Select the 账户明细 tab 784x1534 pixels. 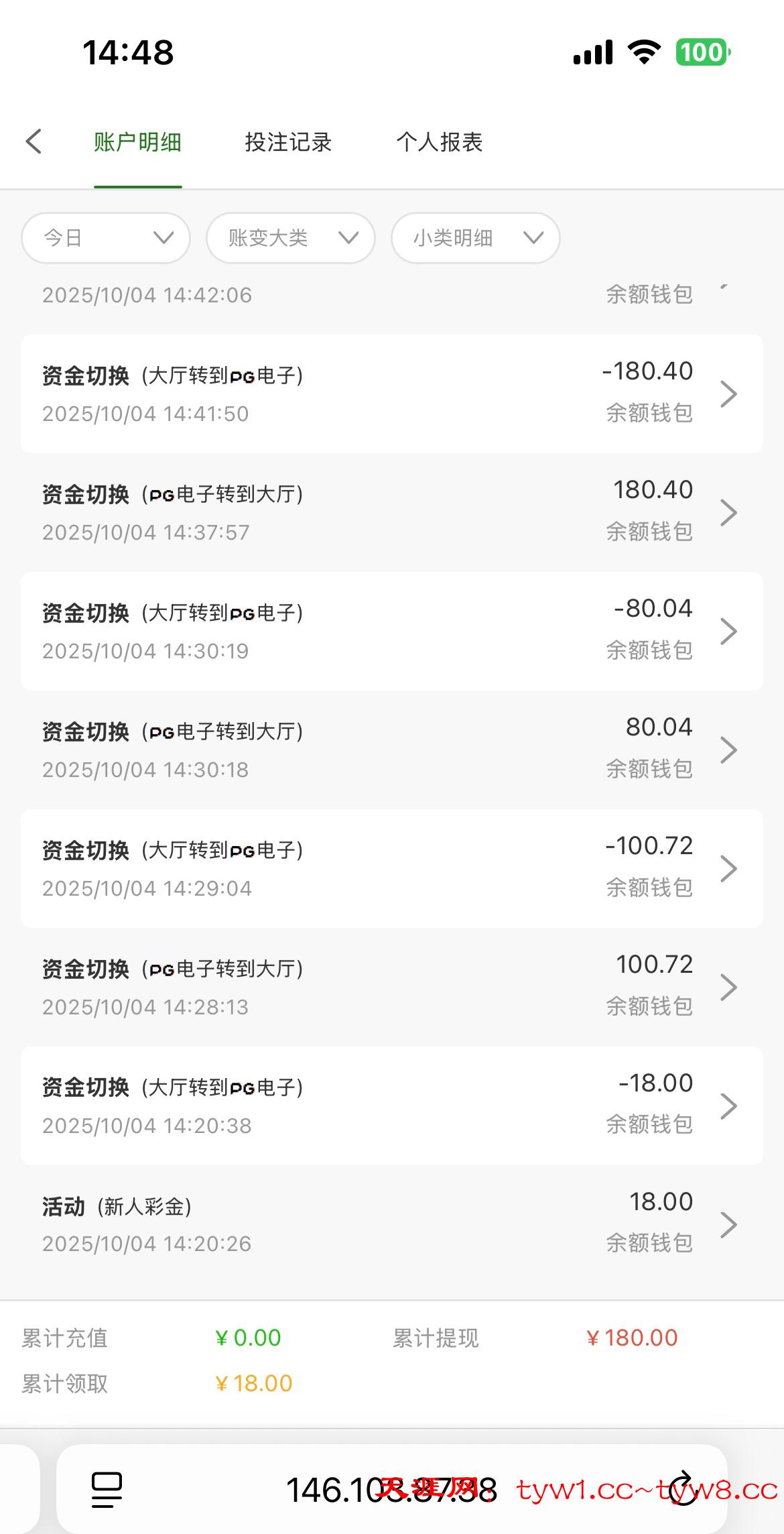[137, 142]
